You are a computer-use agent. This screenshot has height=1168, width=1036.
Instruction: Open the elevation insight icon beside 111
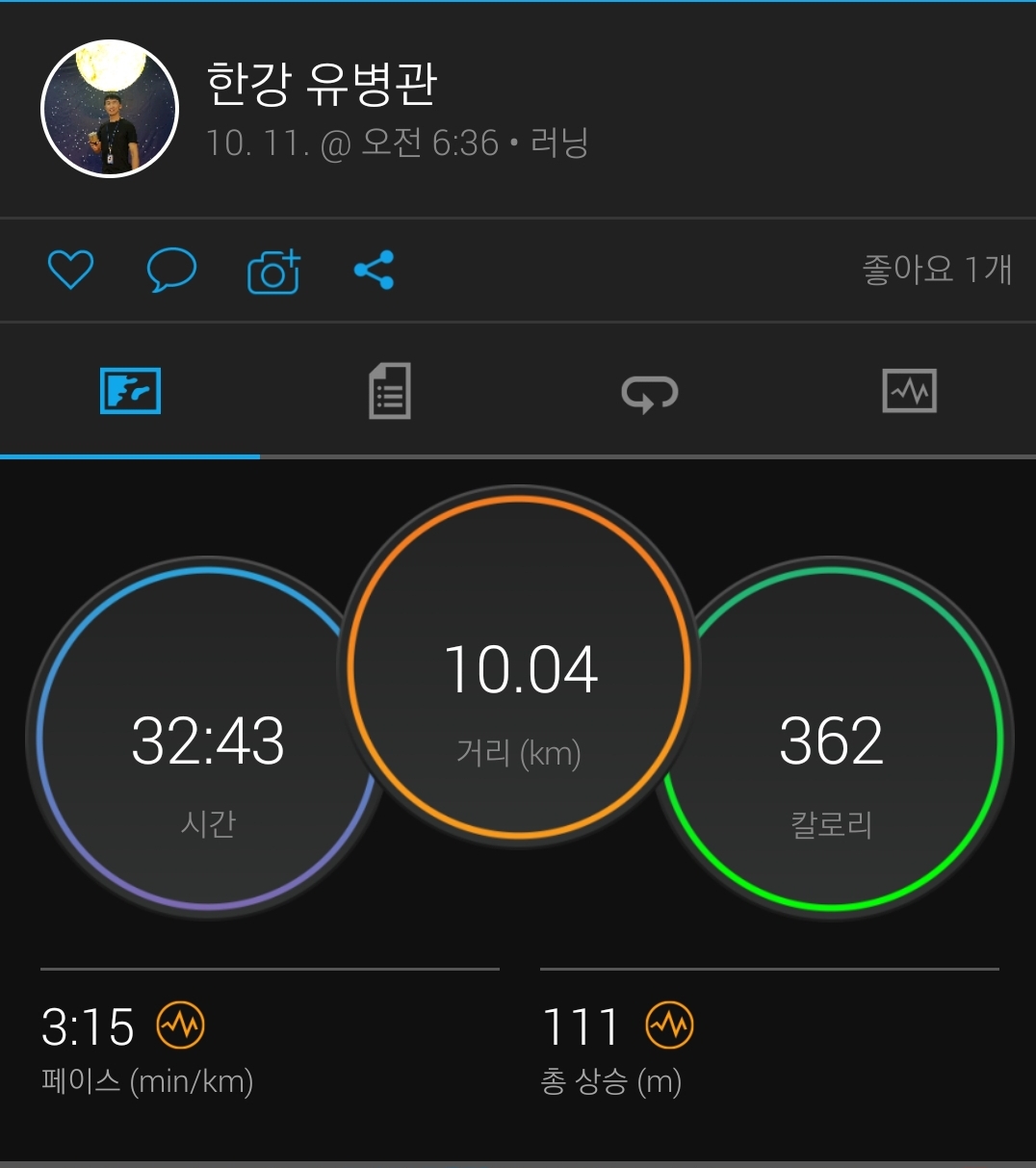(669, 1026)
